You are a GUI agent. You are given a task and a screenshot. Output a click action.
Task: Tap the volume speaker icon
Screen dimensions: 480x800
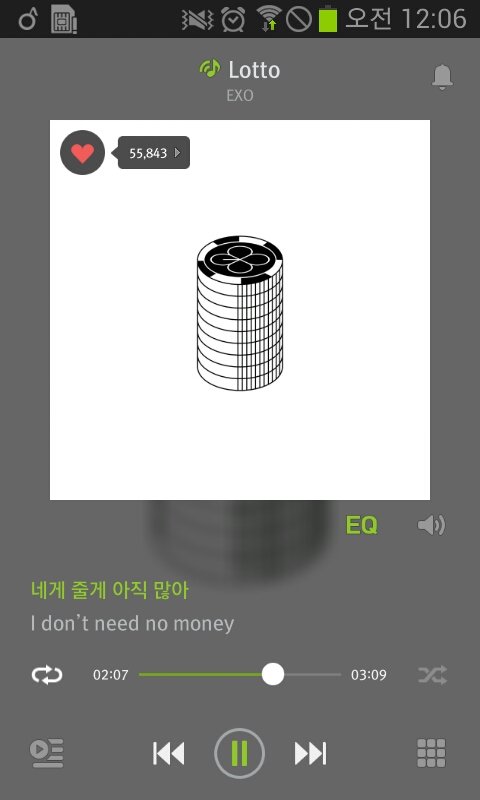(x=431, y=525)
